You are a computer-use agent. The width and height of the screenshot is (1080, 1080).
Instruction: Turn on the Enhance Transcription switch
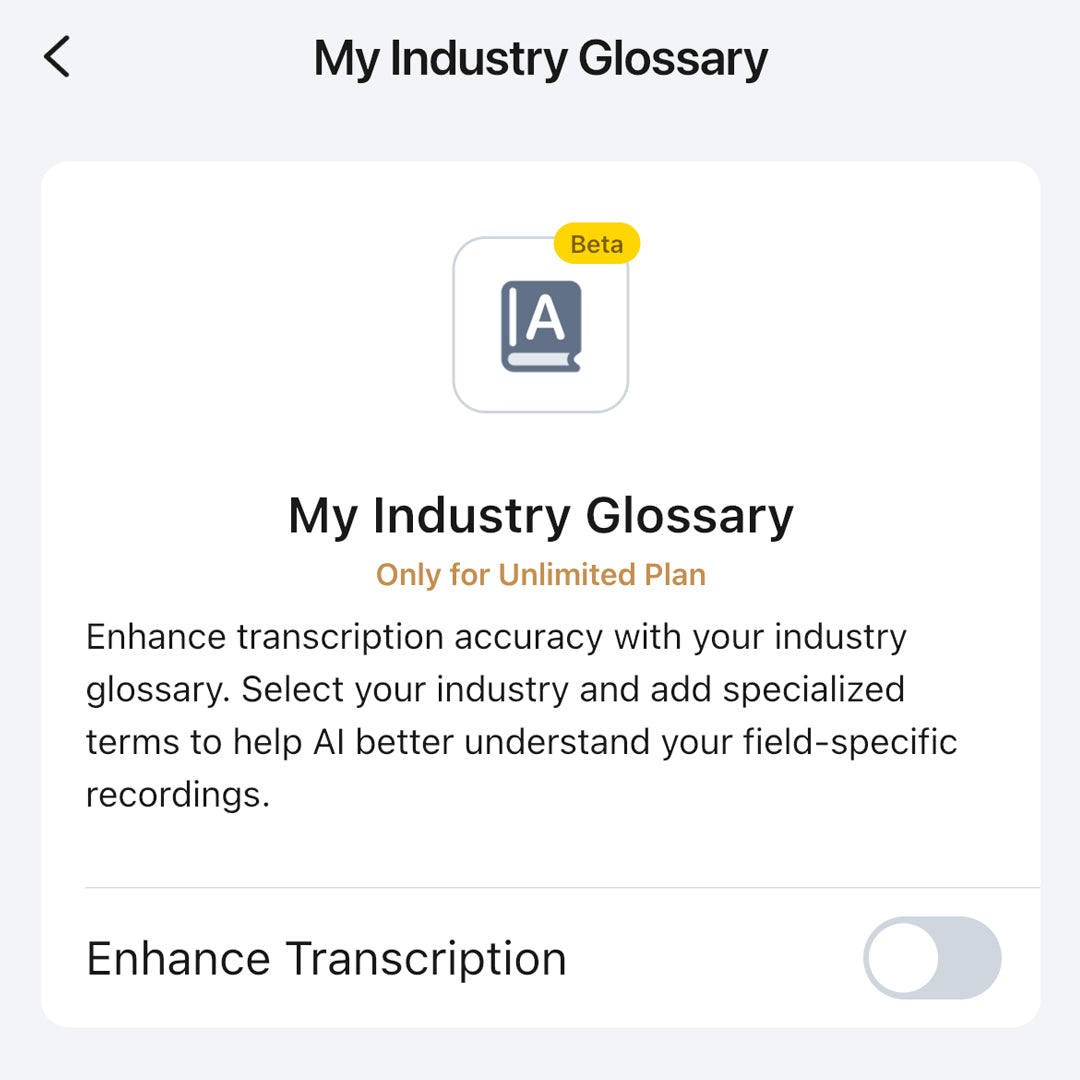[x=931, y=958]
